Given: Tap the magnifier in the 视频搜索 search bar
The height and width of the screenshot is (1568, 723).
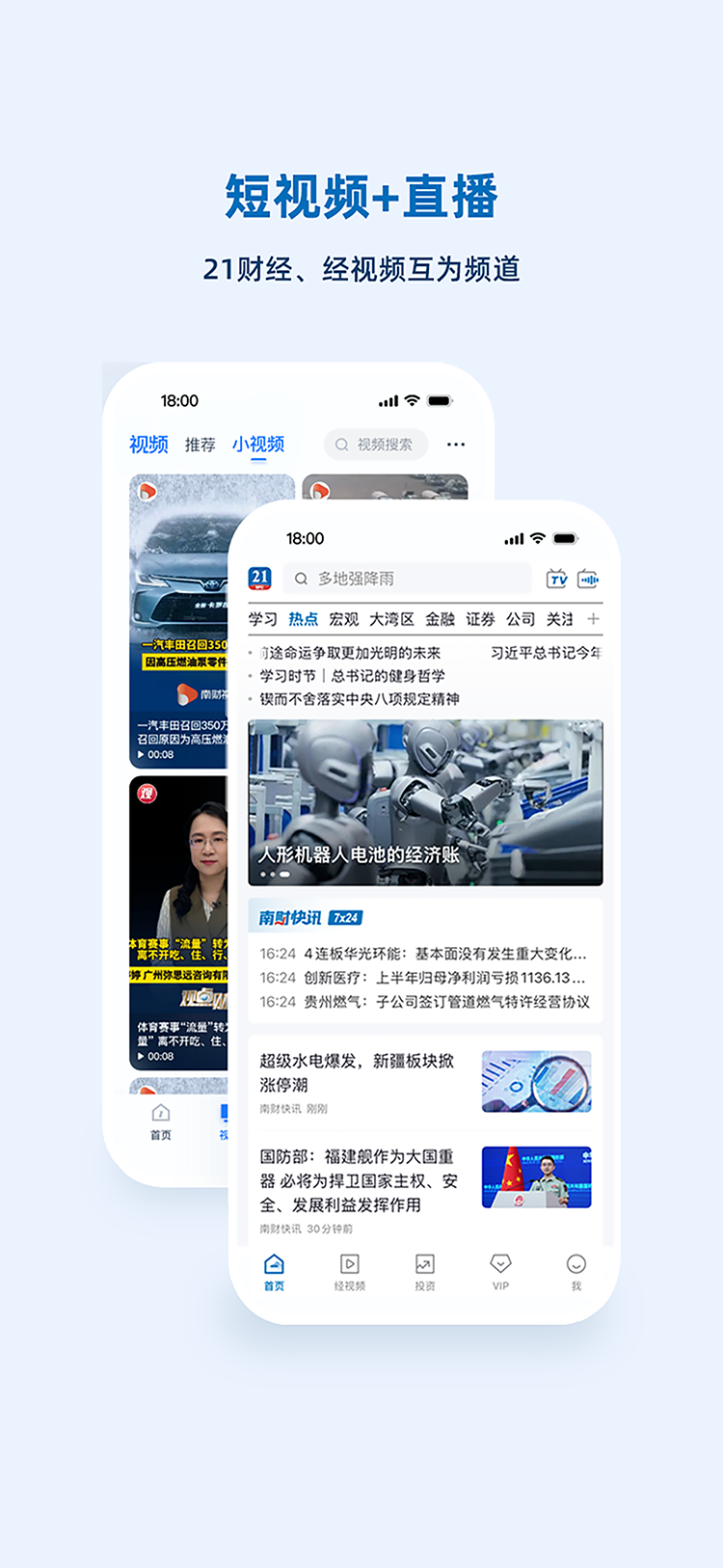Looking at the screenshot, I should [x=341, y=445].
